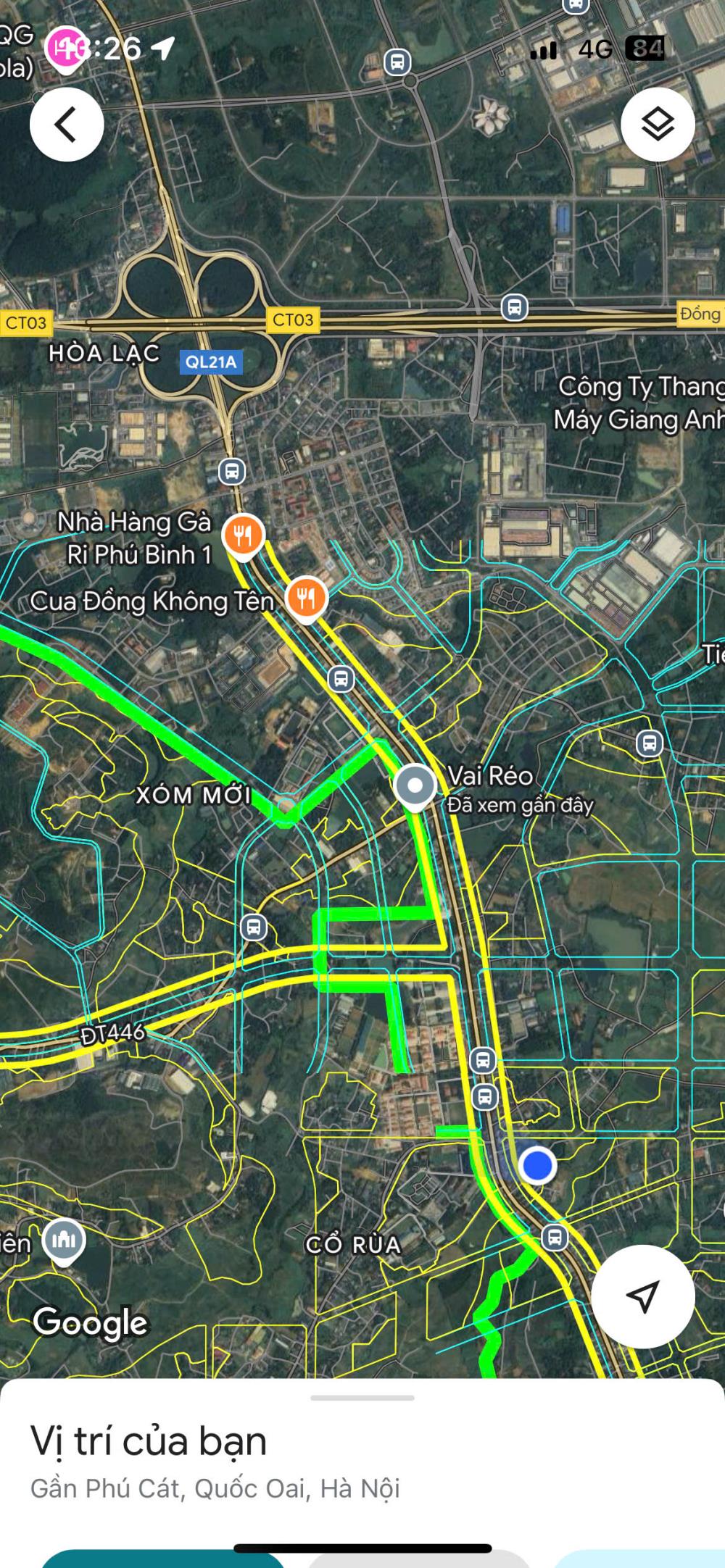Expand the Vị trí của bạn sheet
This screenshot has height=1568, width=725.
click(x=362, y=1398)
